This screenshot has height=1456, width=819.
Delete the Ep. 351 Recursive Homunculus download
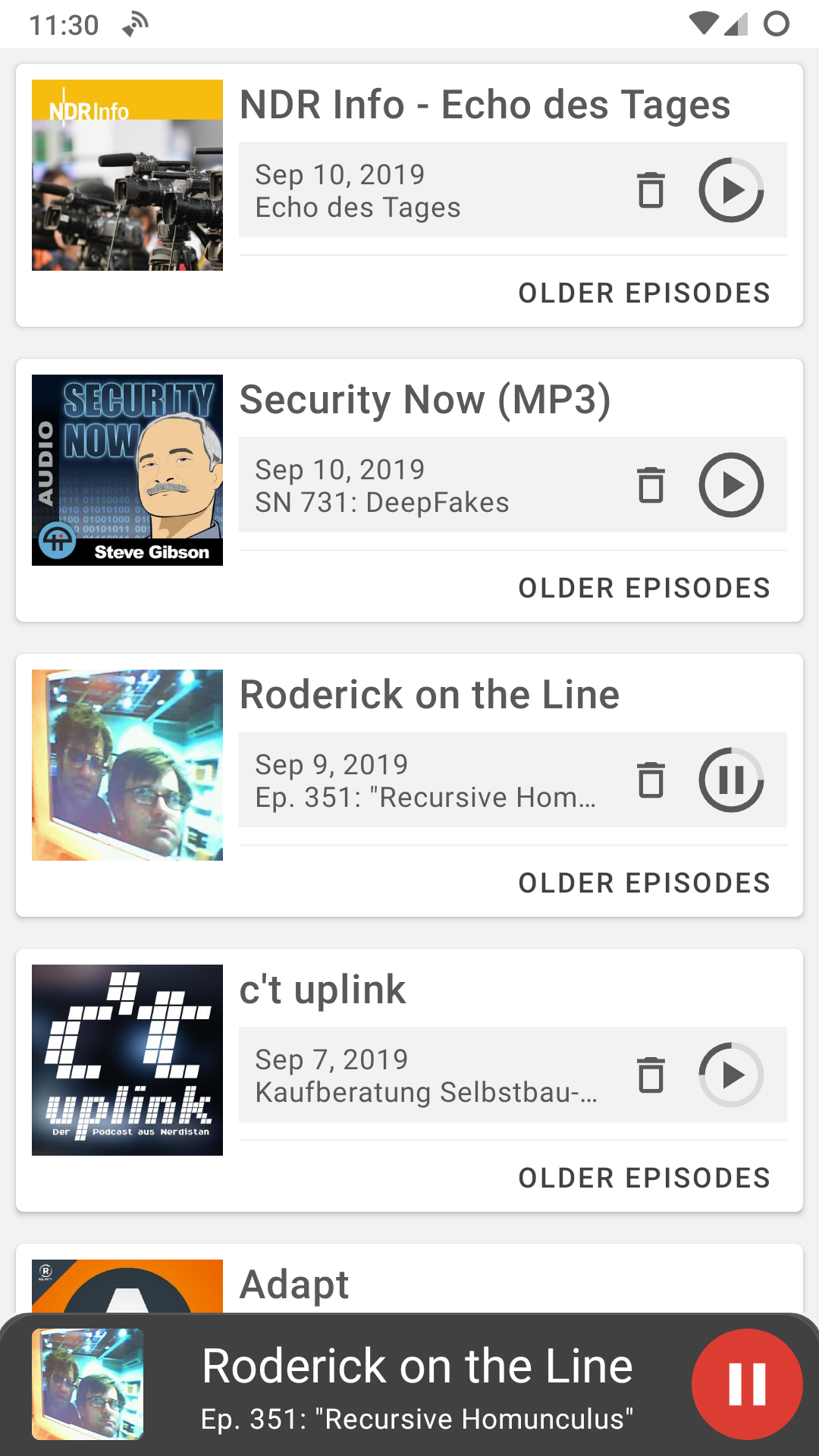tap(651, 780)
